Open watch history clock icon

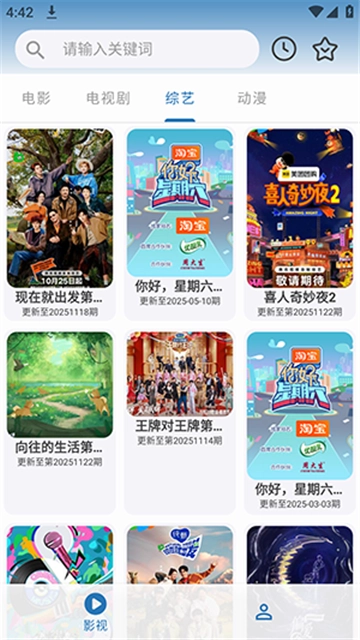point(284,49)
